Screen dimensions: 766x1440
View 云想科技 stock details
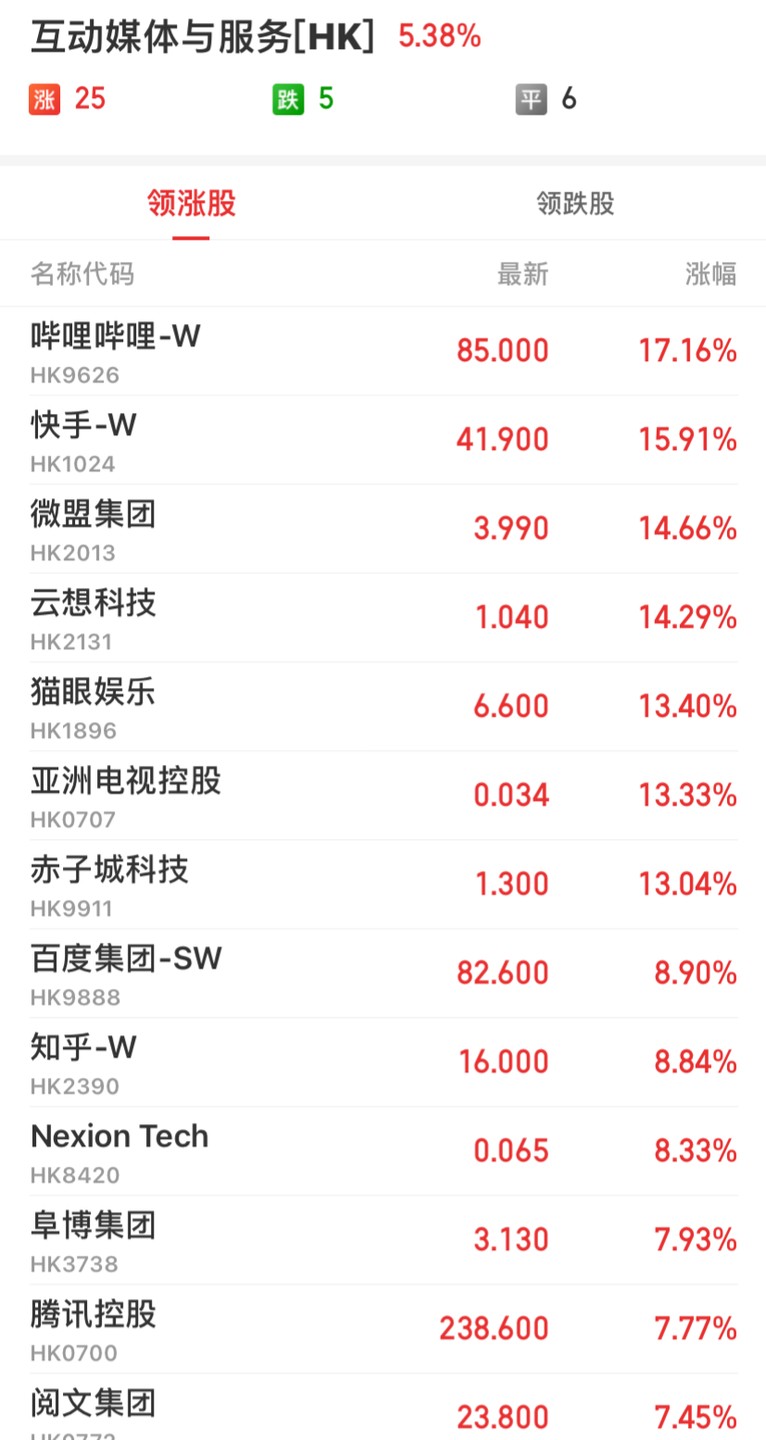[x=383, y=618]
